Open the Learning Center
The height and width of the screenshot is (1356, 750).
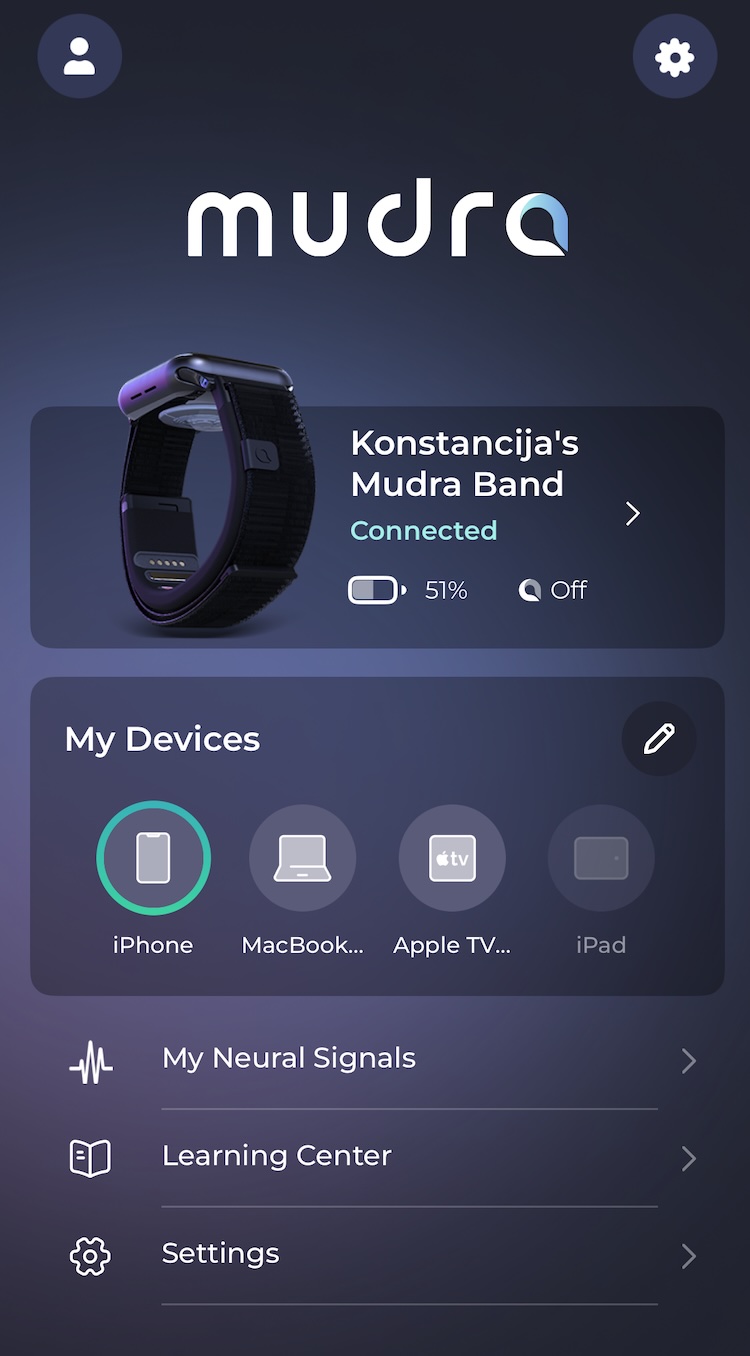pos(380,1157)
